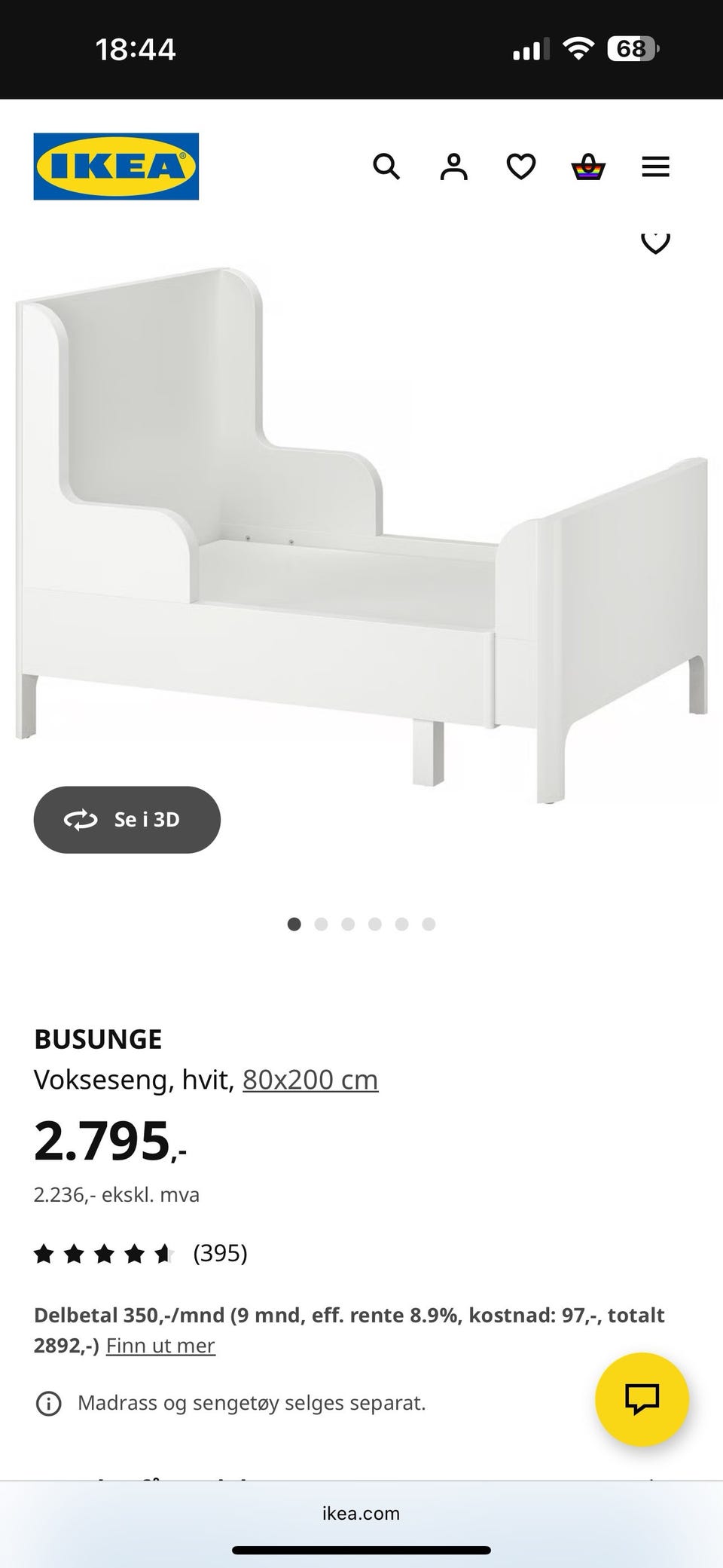The height and width of the screenshot is (1568, 723).
Task: Open the search icon
Action: 387,167
